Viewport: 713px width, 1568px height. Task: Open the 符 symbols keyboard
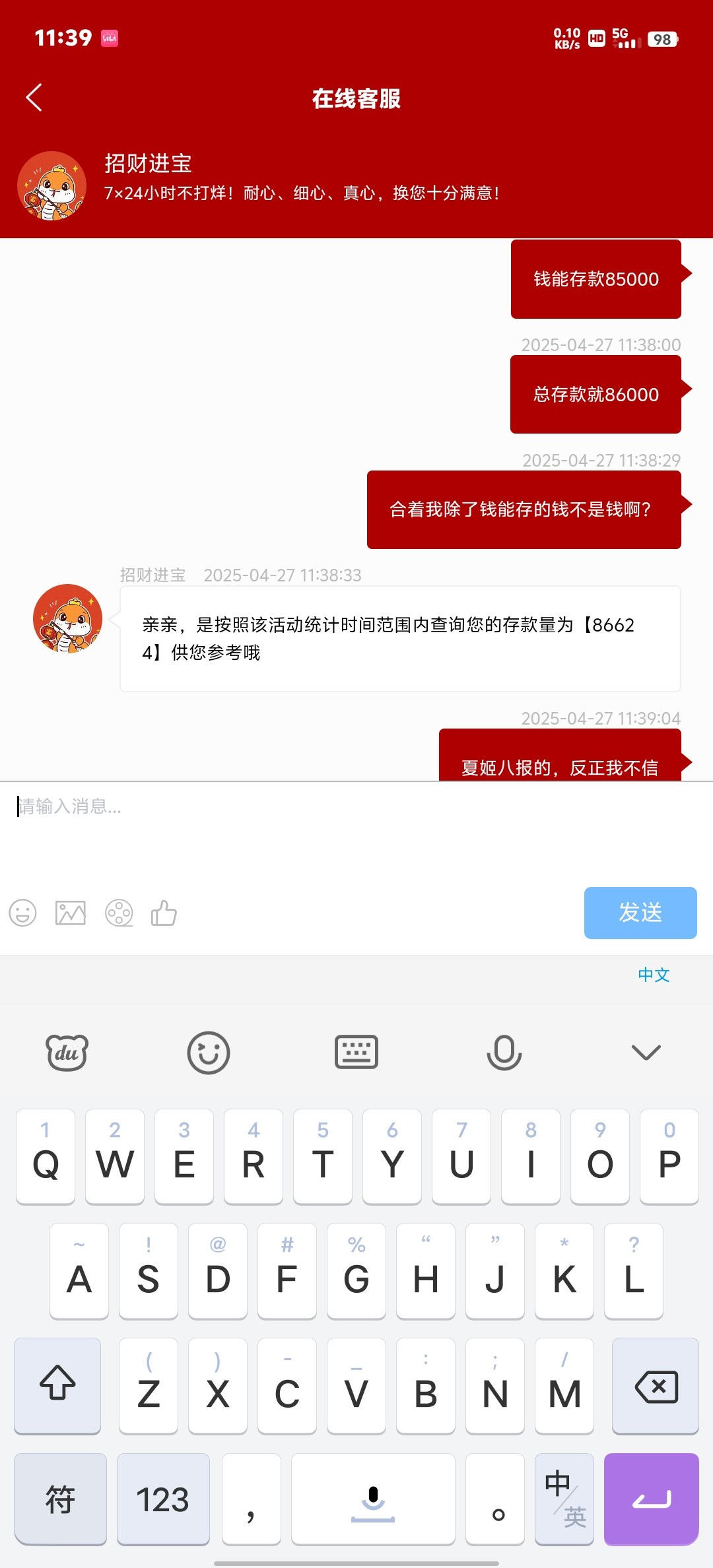coord(60,1499)
